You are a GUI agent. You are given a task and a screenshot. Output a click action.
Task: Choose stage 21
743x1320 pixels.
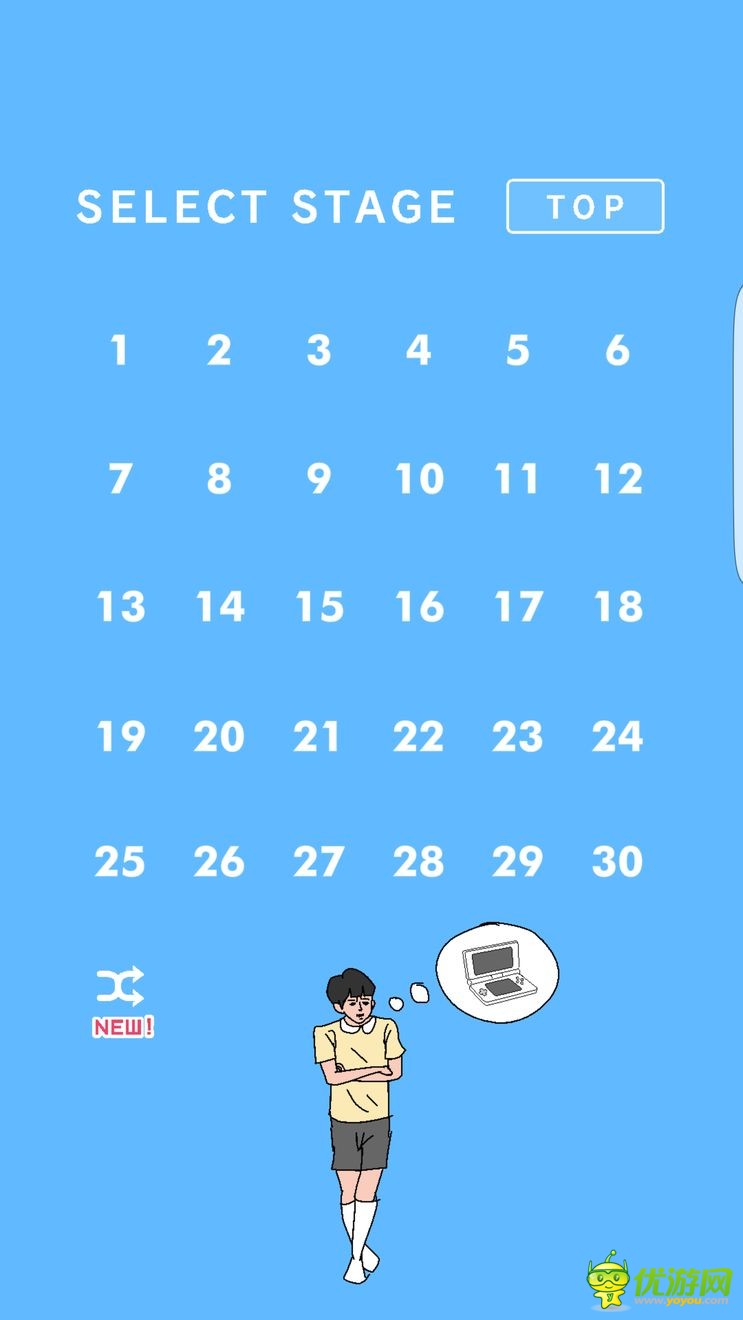pyautogui.click(x=317, y=737)
